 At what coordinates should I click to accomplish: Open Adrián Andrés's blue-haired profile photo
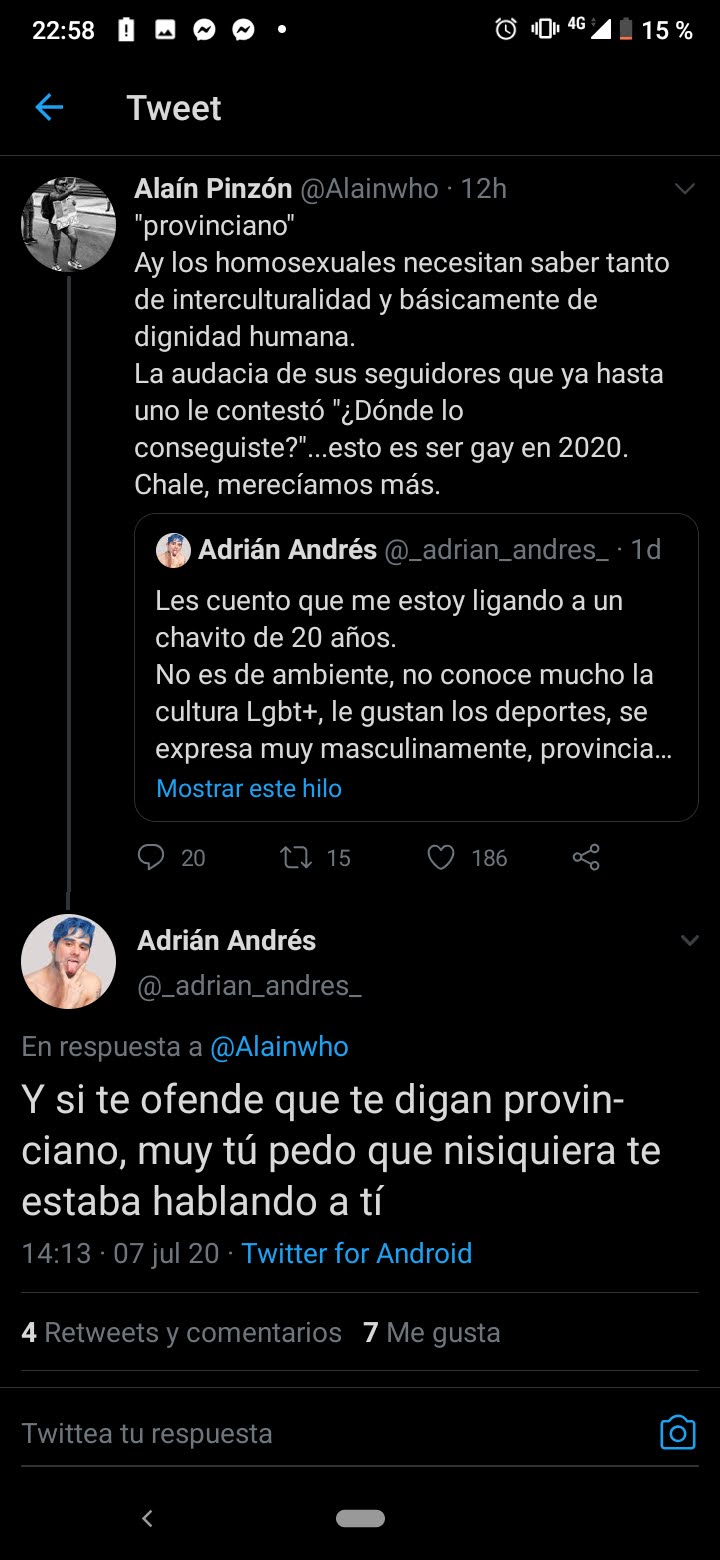(x=69, y=961)
